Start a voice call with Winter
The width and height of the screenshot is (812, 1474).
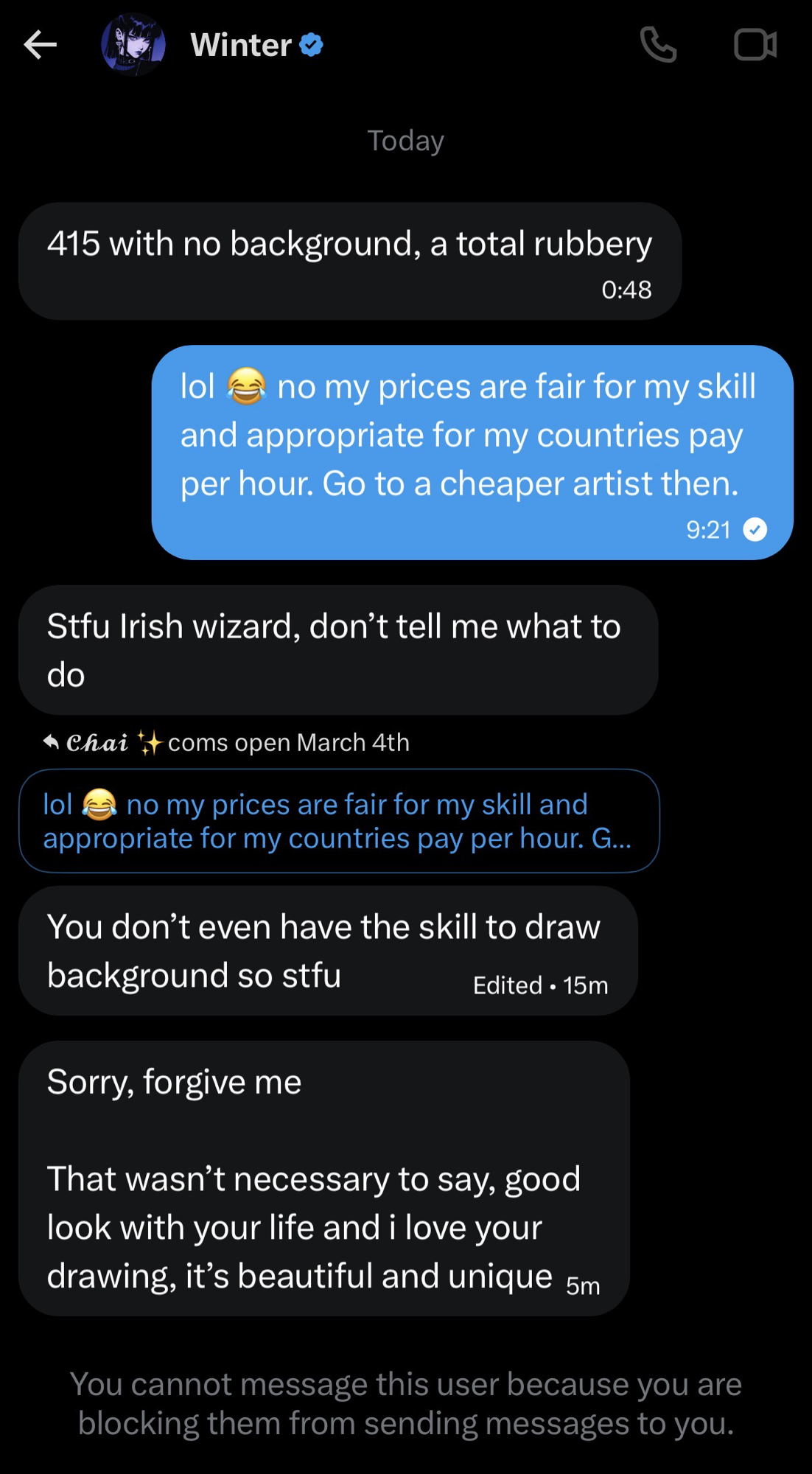(658, 45)
